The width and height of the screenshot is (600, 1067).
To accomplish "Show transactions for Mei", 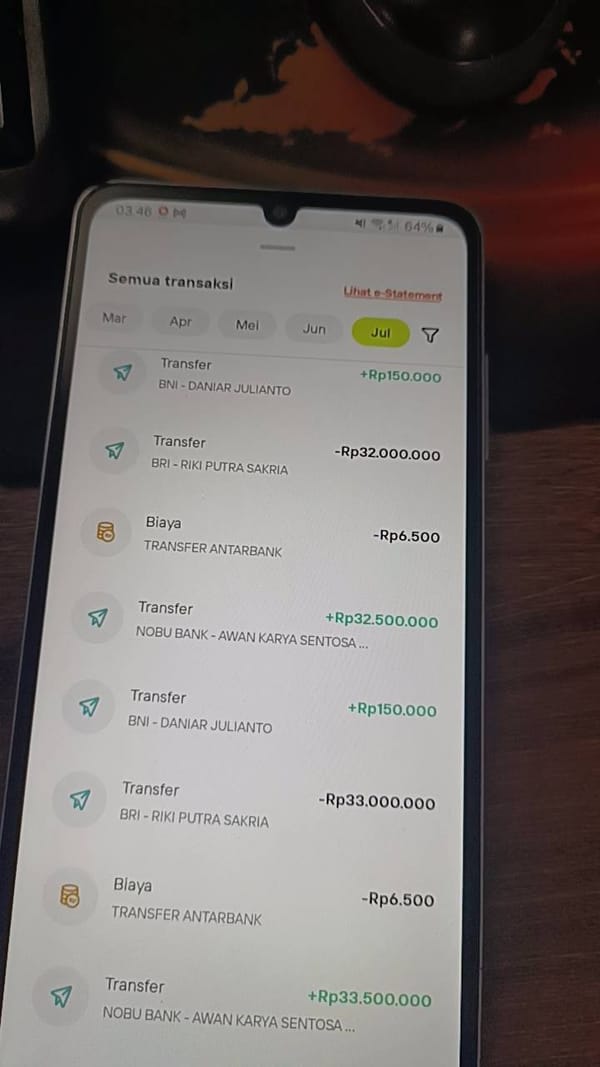I will pos(247,325).
